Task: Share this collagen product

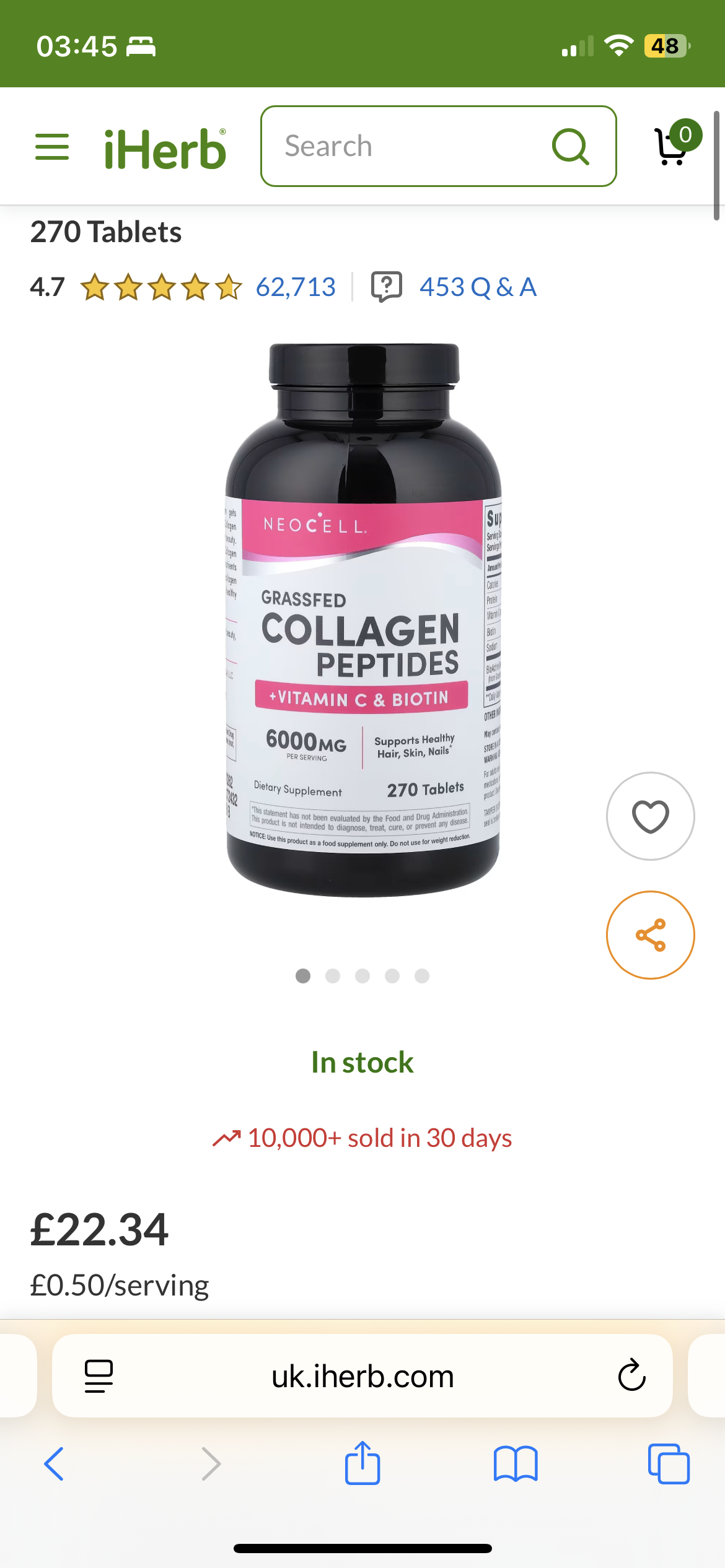Action: click(650, 935)
